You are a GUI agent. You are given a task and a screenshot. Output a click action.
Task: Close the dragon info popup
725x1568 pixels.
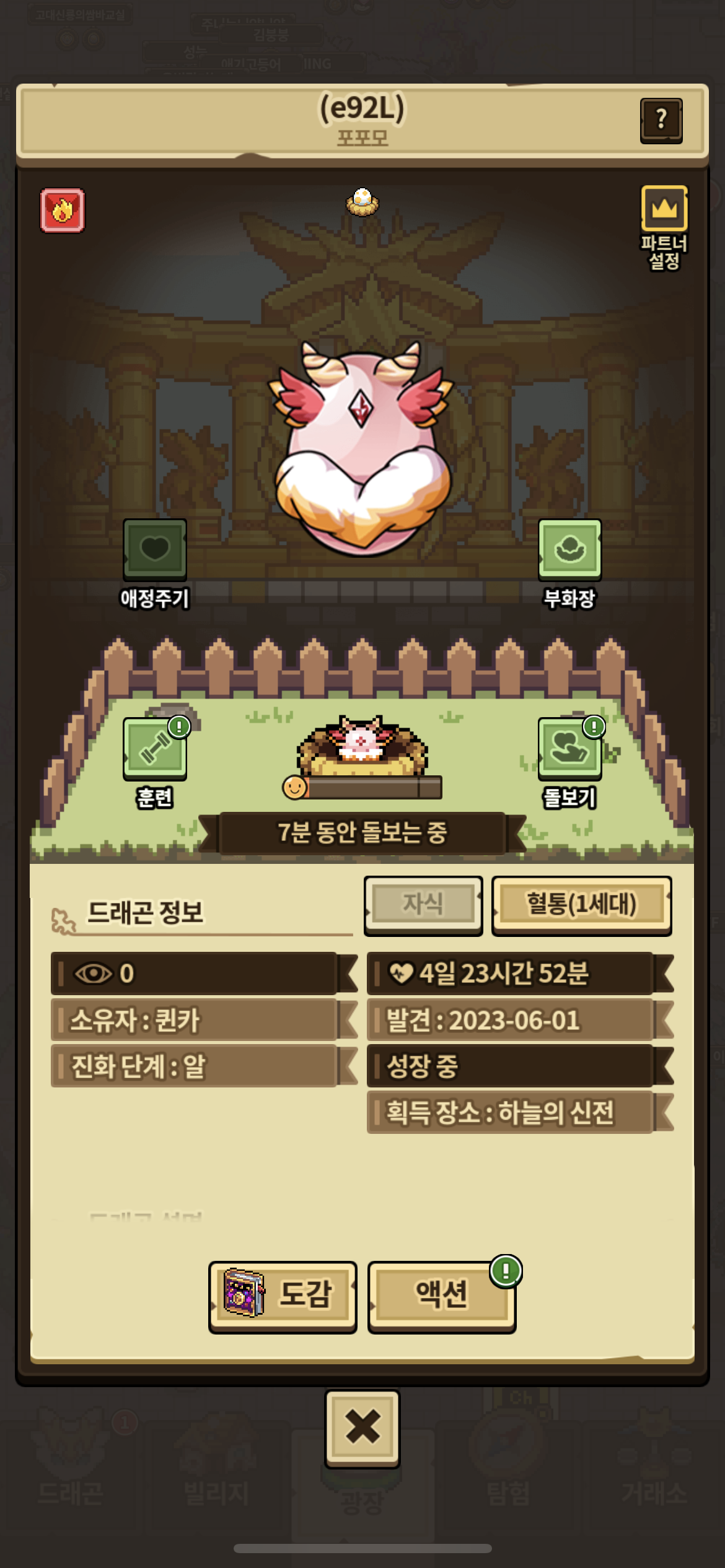(362, 1427)
